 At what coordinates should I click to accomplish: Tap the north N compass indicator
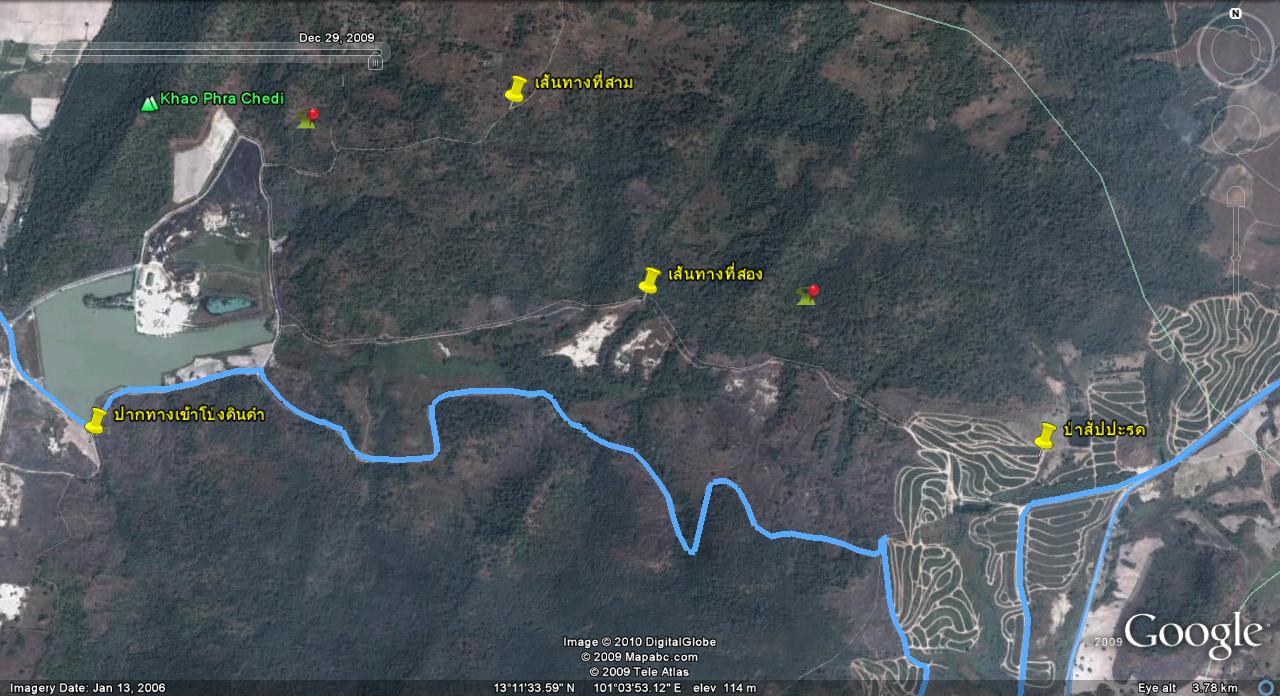(x=1235, y=14)
